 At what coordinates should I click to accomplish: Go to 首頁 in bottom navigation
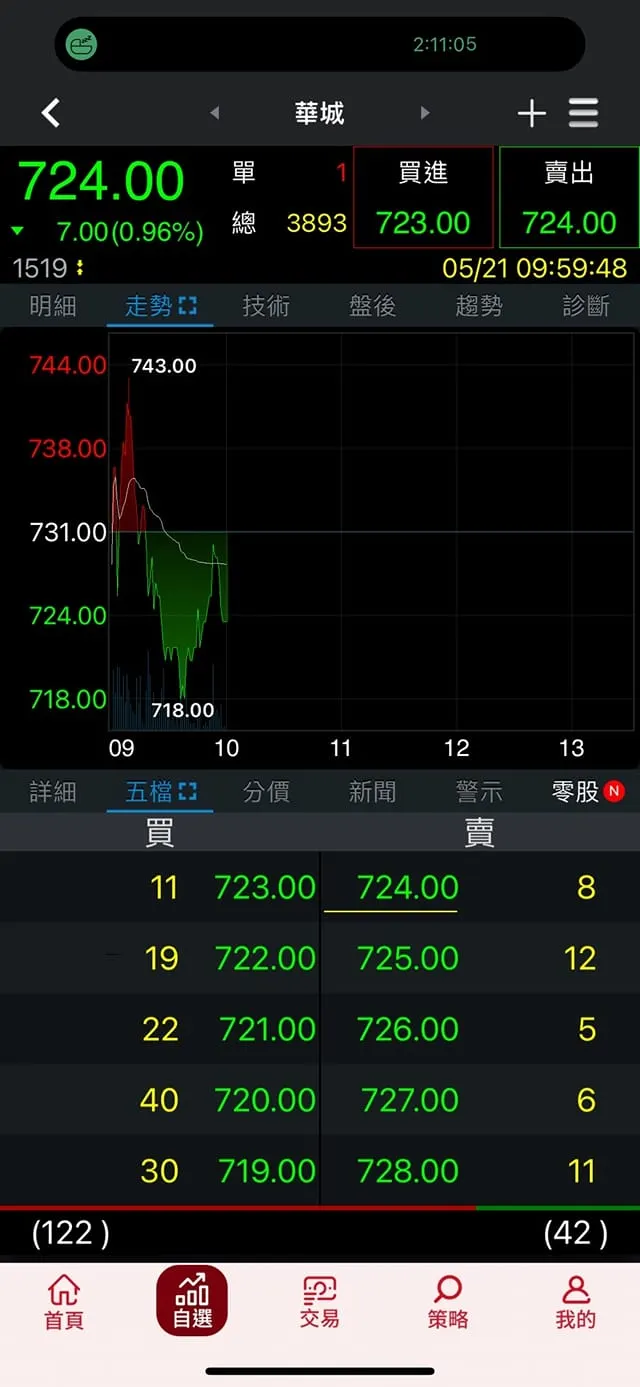click(64, 1301)
